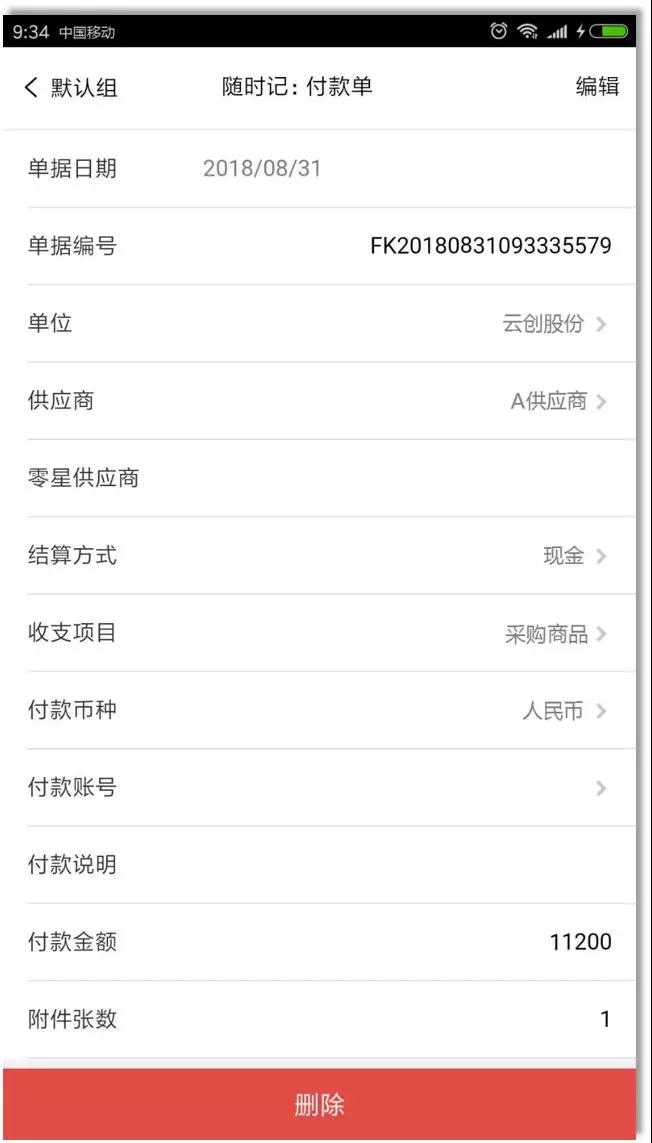Tap the red 删除 button
This screenshot has height=1143, width=652.
point(319,1104)
